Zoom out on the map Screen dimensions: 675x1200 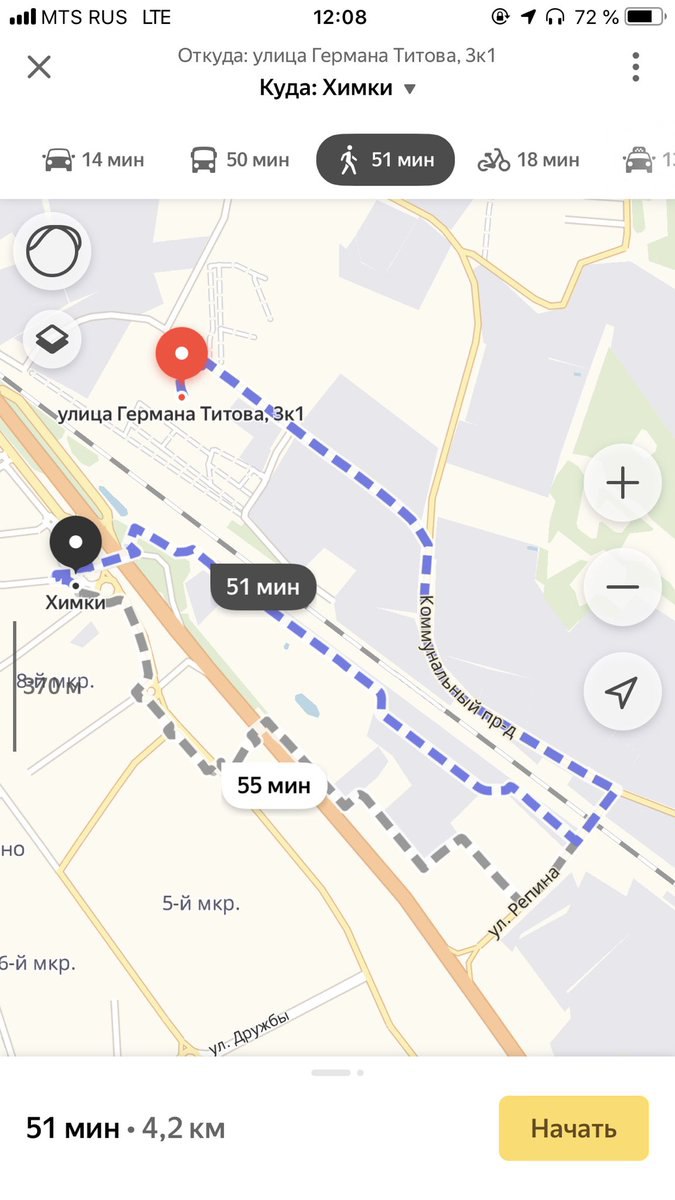pyautogui.click(x=622, y=587)
